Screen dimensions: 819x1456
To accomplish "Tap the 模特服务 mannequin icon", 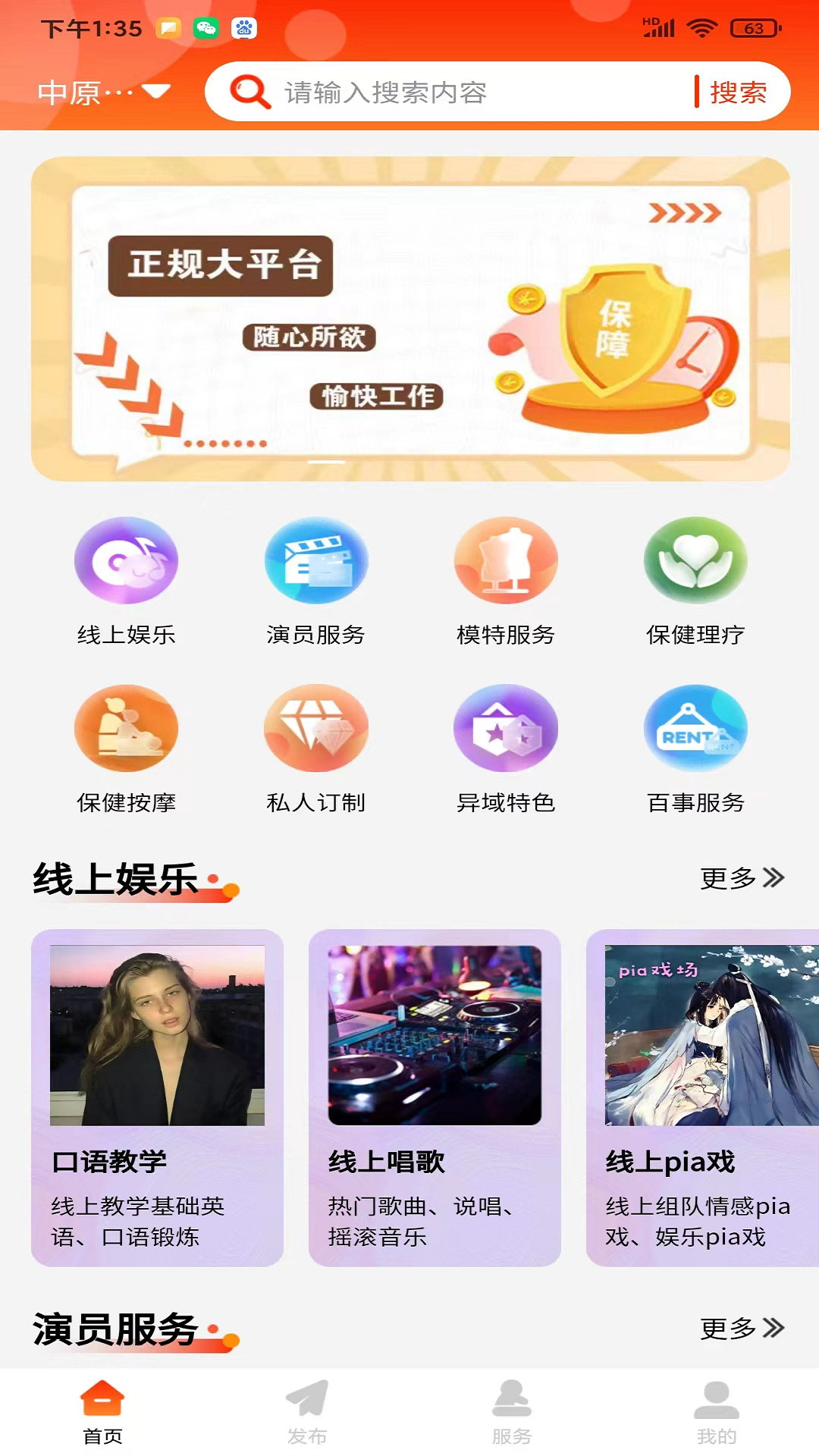I will click(x=506, y=561).
